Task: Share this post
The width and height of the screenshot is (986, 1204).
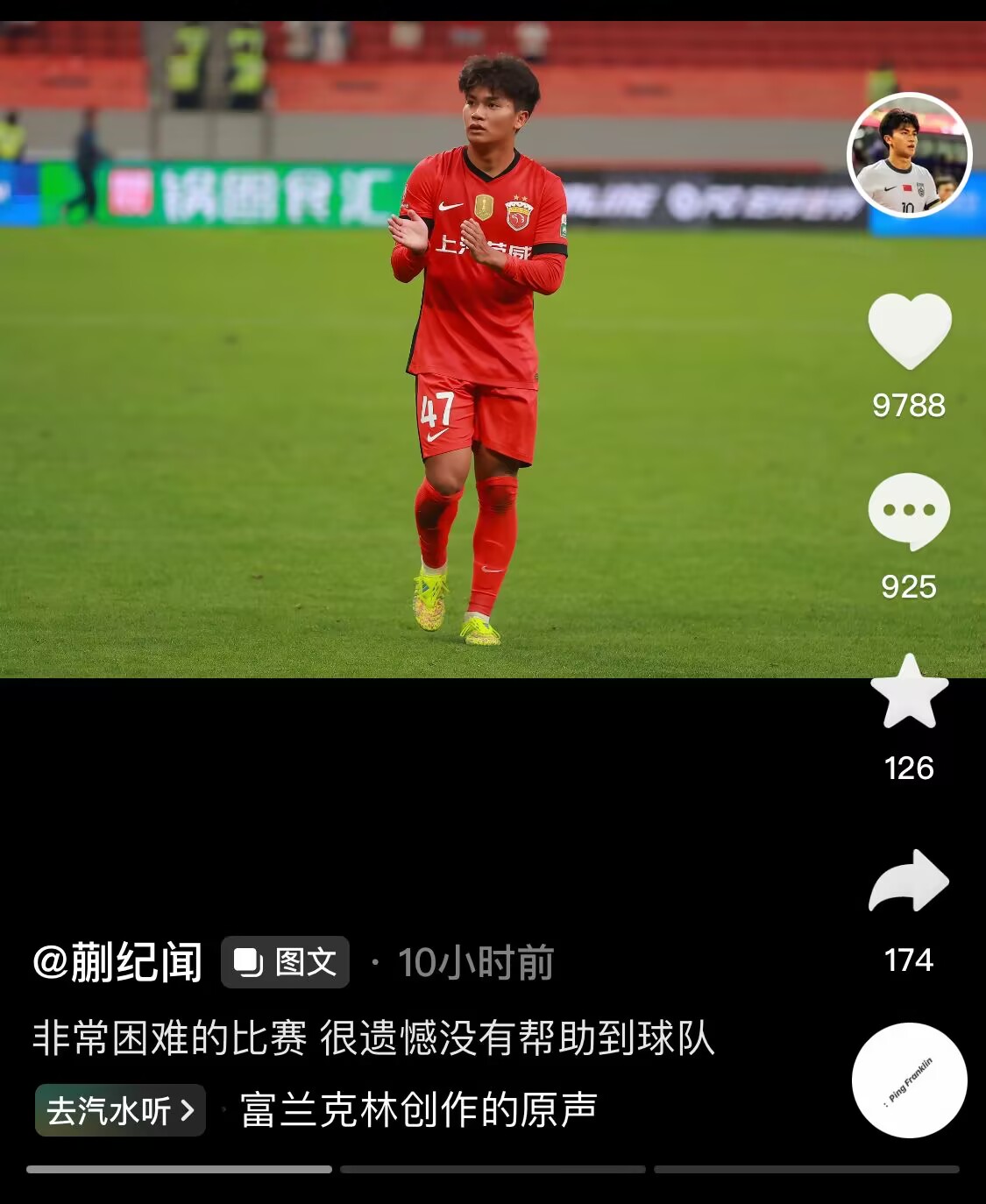Action: point(909,882)
